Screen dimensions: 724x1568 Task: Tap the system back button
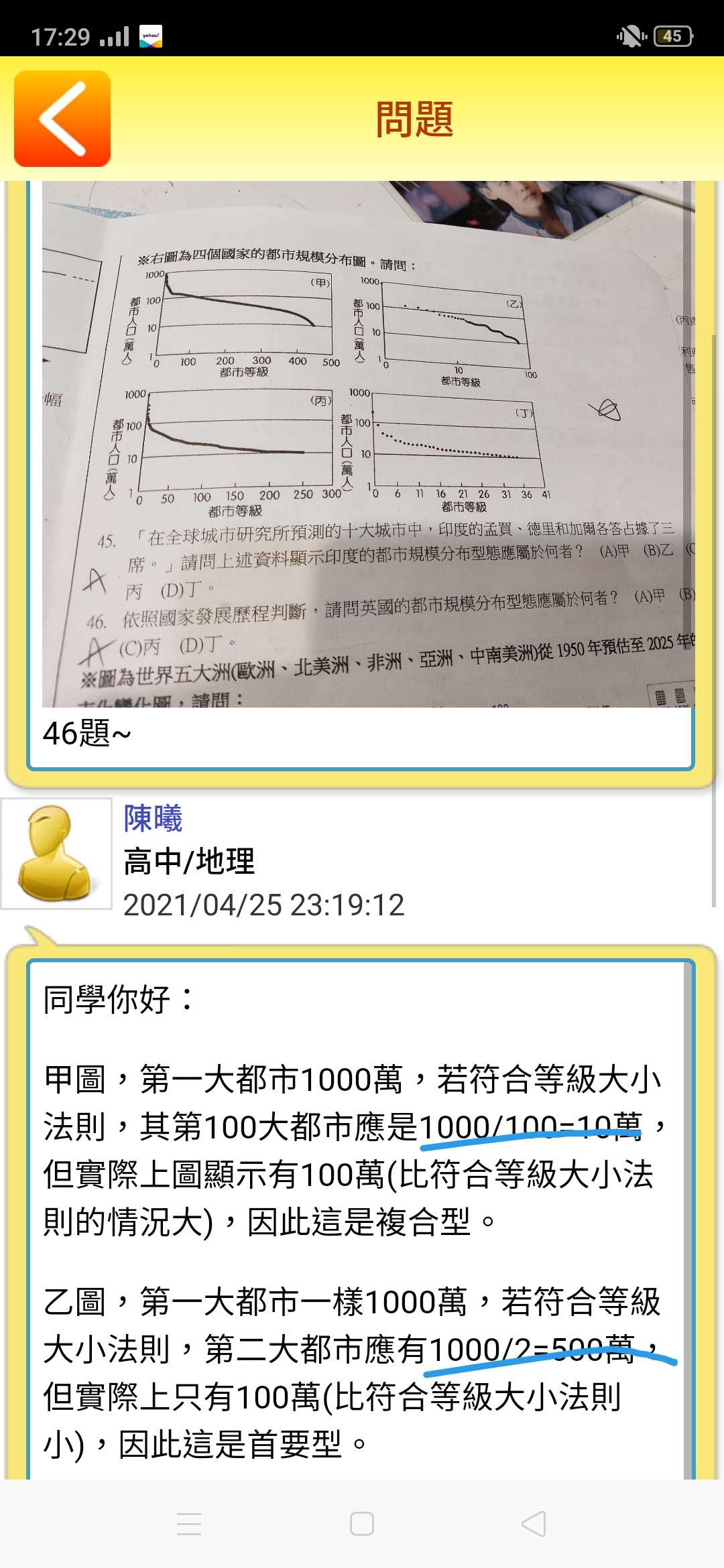point(534,1524)
